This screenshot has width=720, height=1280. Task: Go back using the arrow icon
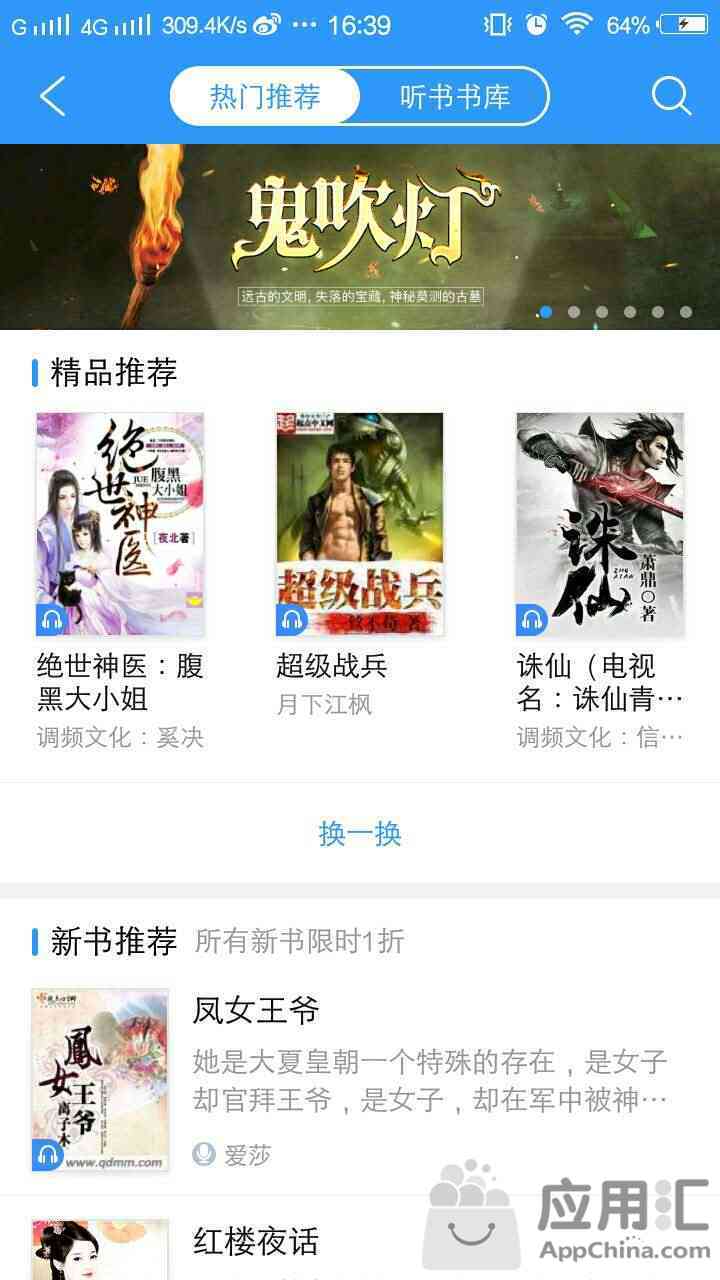[x=52, y=97]
